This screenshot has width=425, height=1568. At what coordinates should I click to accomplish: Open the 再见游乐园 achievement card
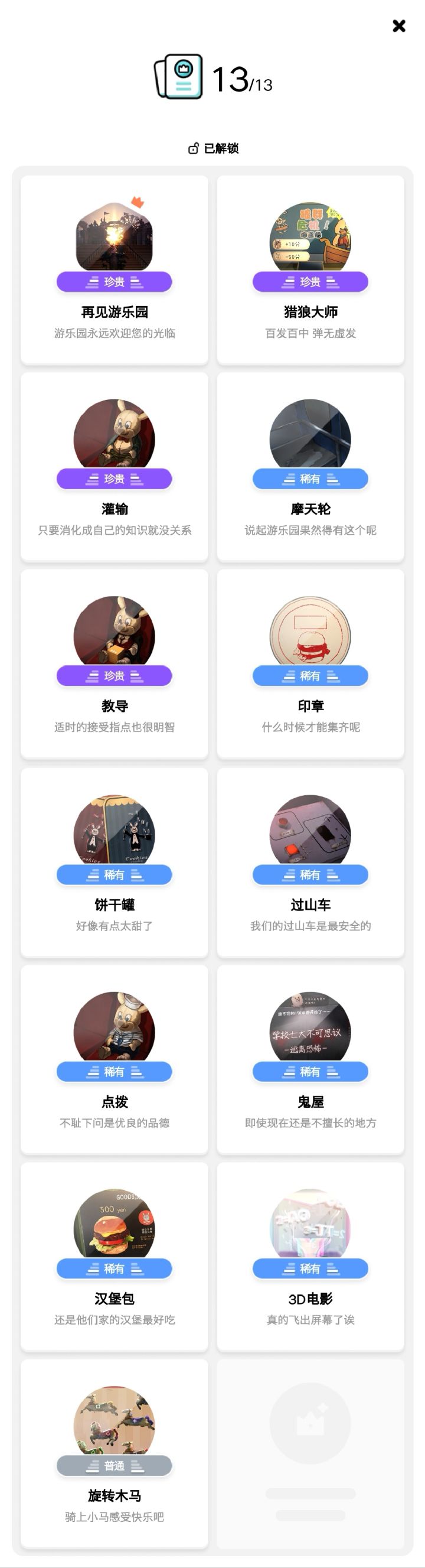click(x=115, y=269)
